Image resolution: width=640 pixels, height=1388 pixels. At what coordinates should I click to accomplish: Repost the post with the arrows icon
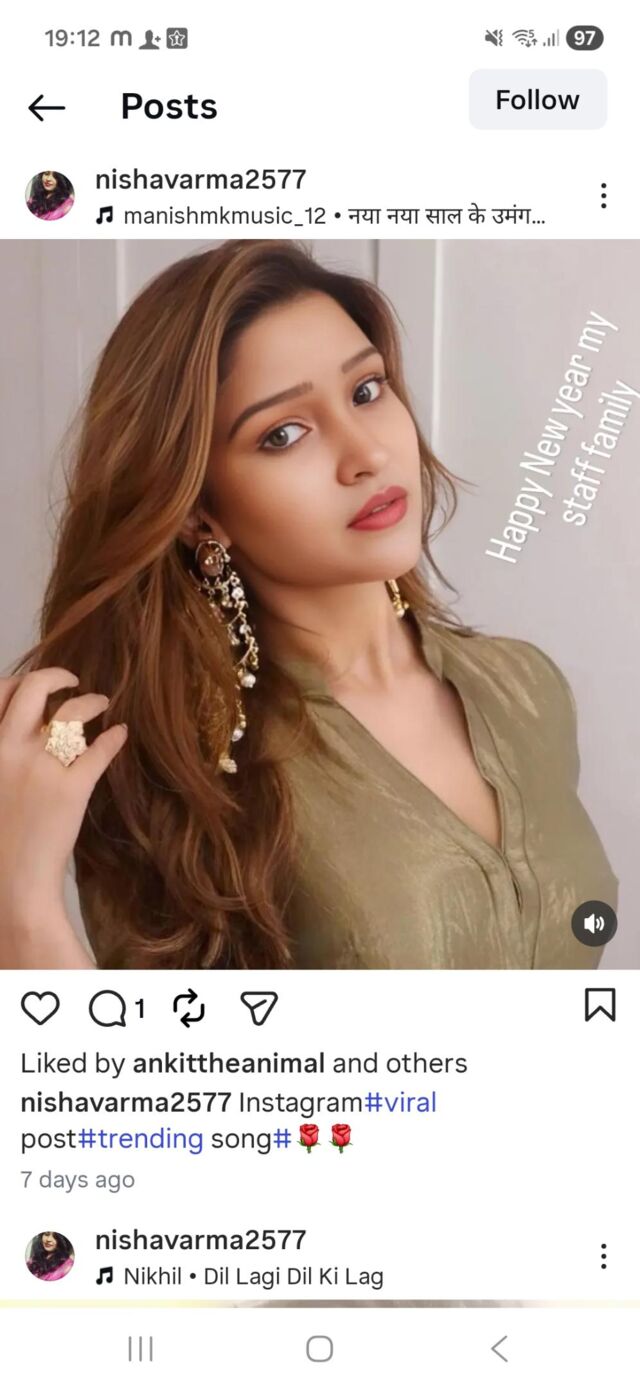point(189,1009)
